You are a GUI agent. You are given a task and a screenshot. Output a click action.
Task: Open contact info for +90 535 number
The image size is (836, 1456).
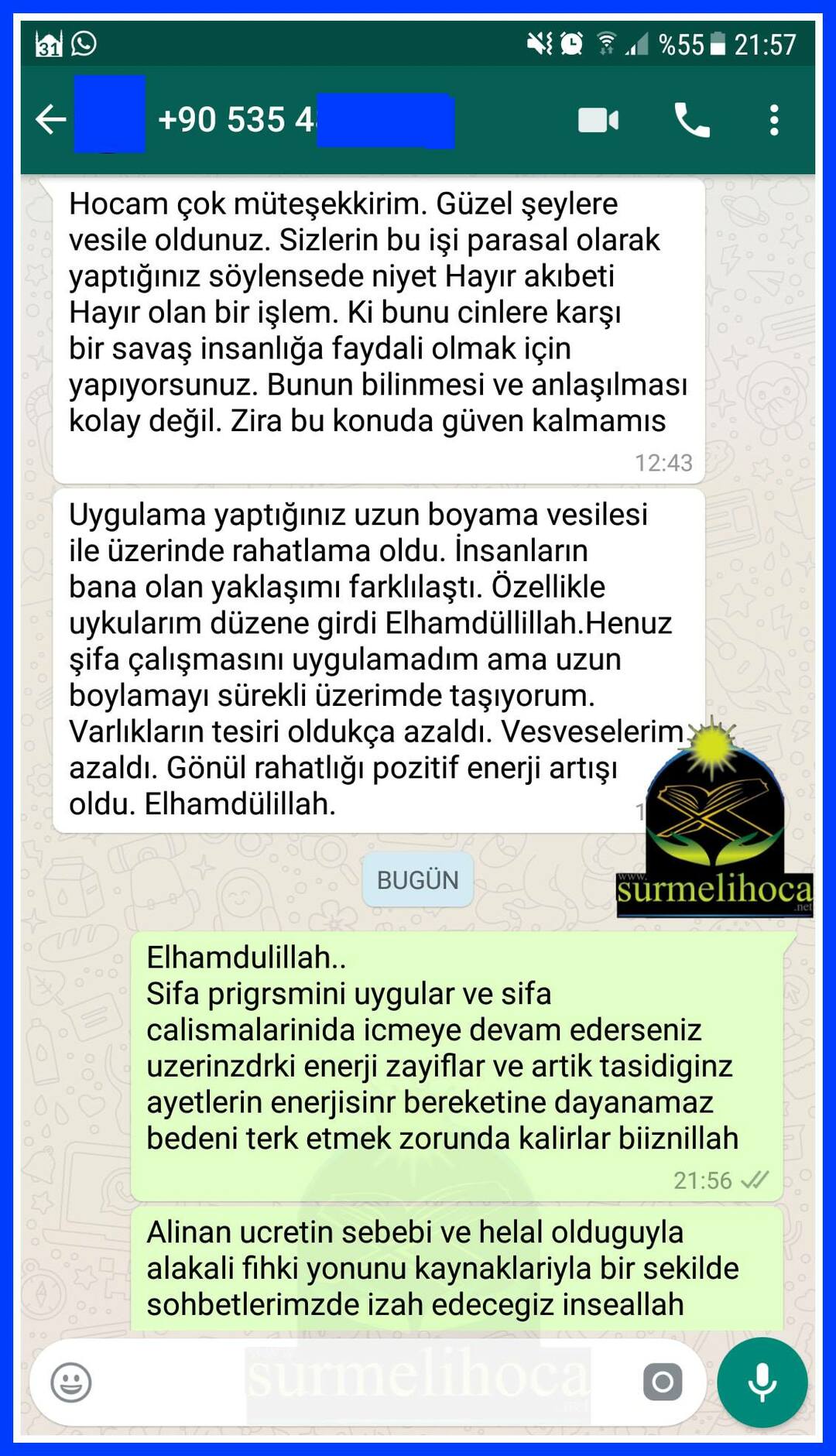pyautogui.click(x=305, y=120)
